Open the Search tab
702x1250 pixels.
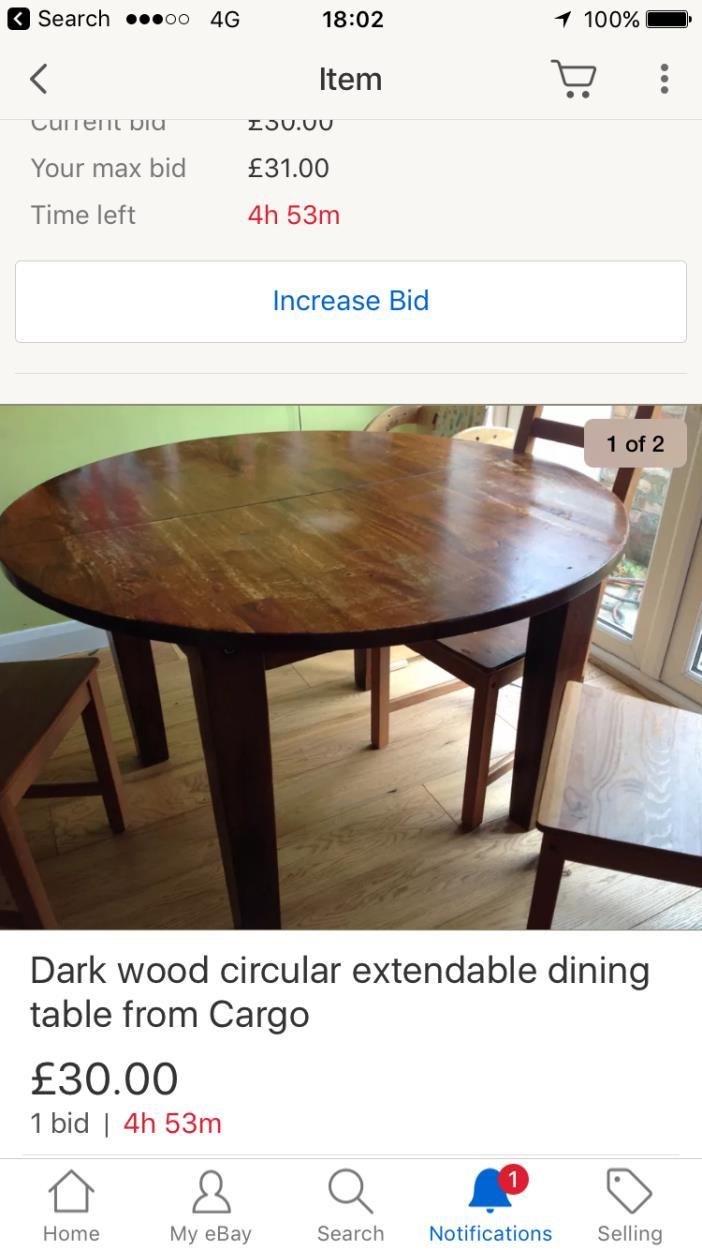[350, 1206]
